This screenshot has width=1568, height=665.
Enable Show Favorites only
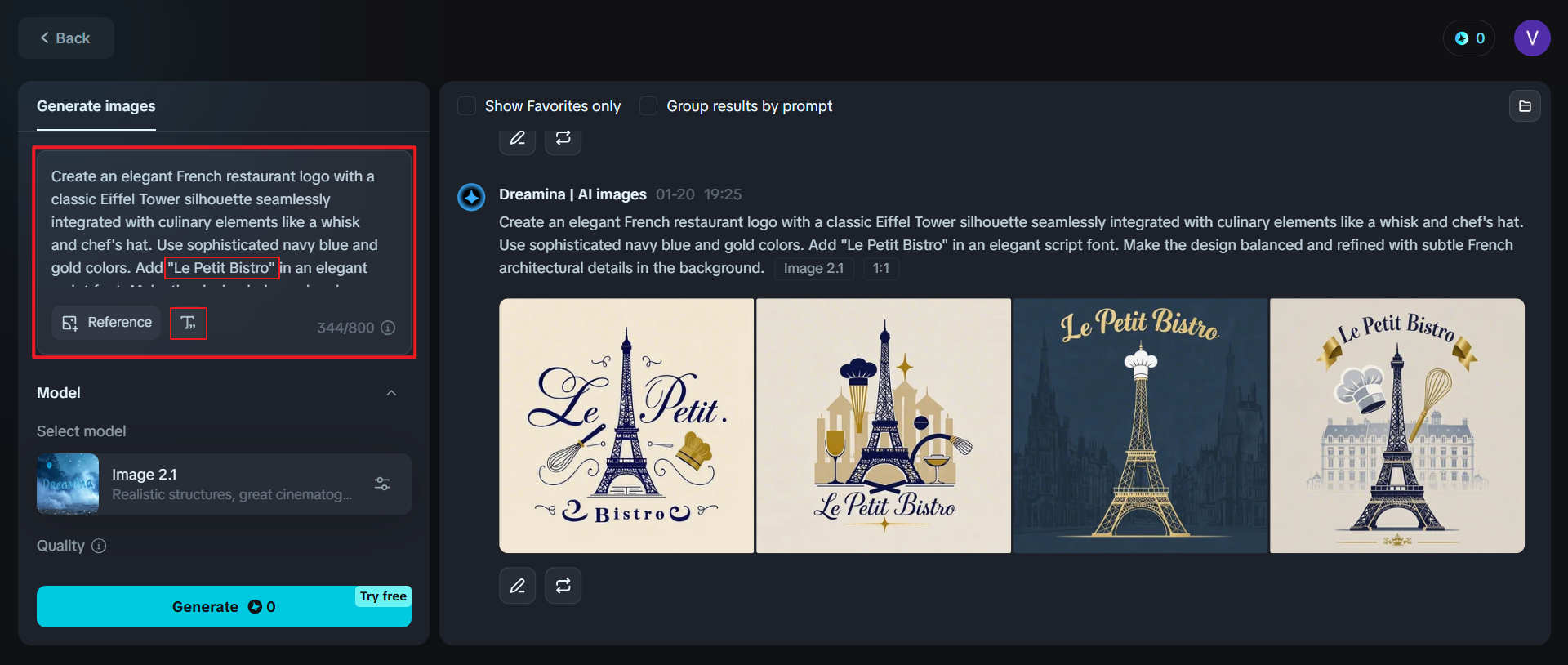pos(467,106)
